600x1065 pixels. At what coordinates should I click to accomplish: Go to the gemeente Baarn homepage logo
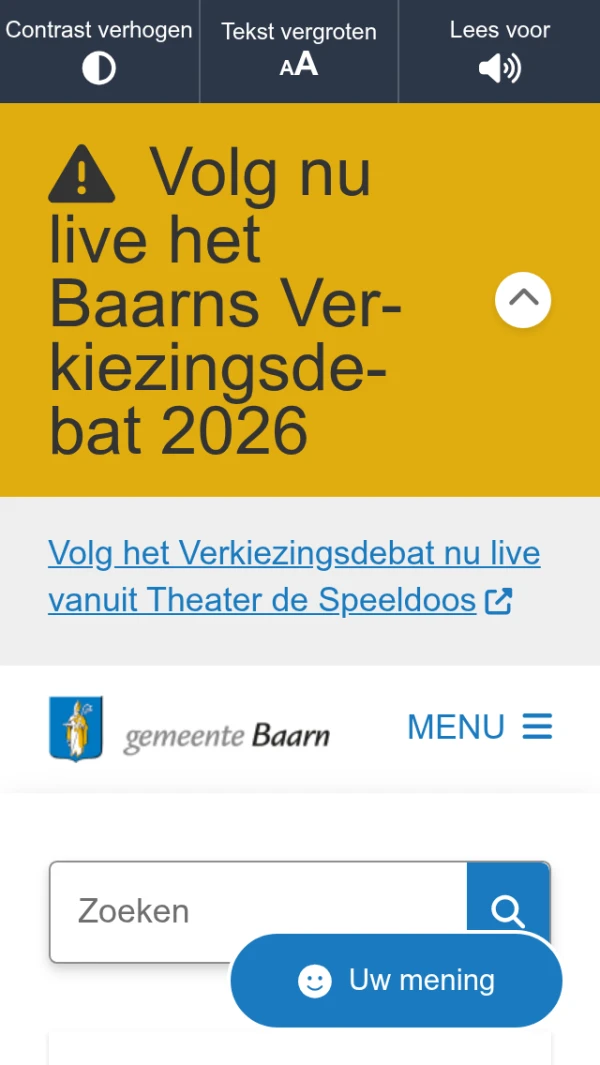(190, 728)
